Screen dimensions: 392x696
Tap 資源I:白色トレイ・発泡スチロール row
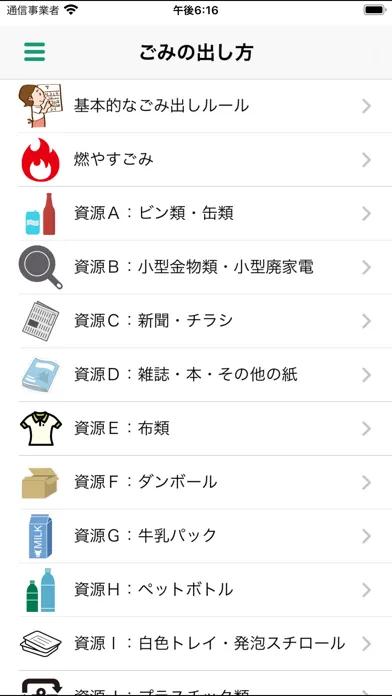(x=196, y=643)
